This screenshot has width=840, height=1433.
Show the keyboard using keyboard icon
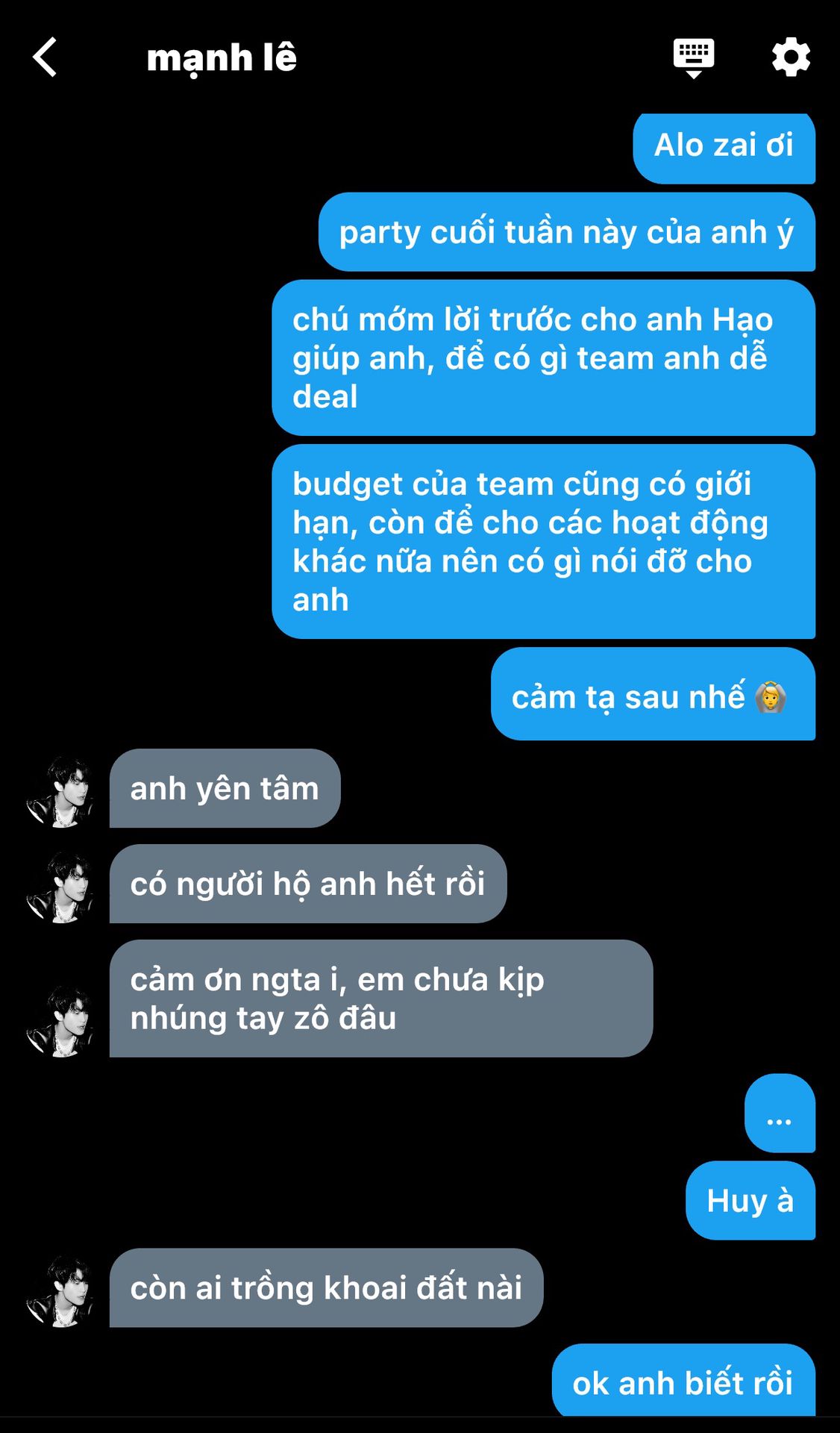tap(693, 57)
